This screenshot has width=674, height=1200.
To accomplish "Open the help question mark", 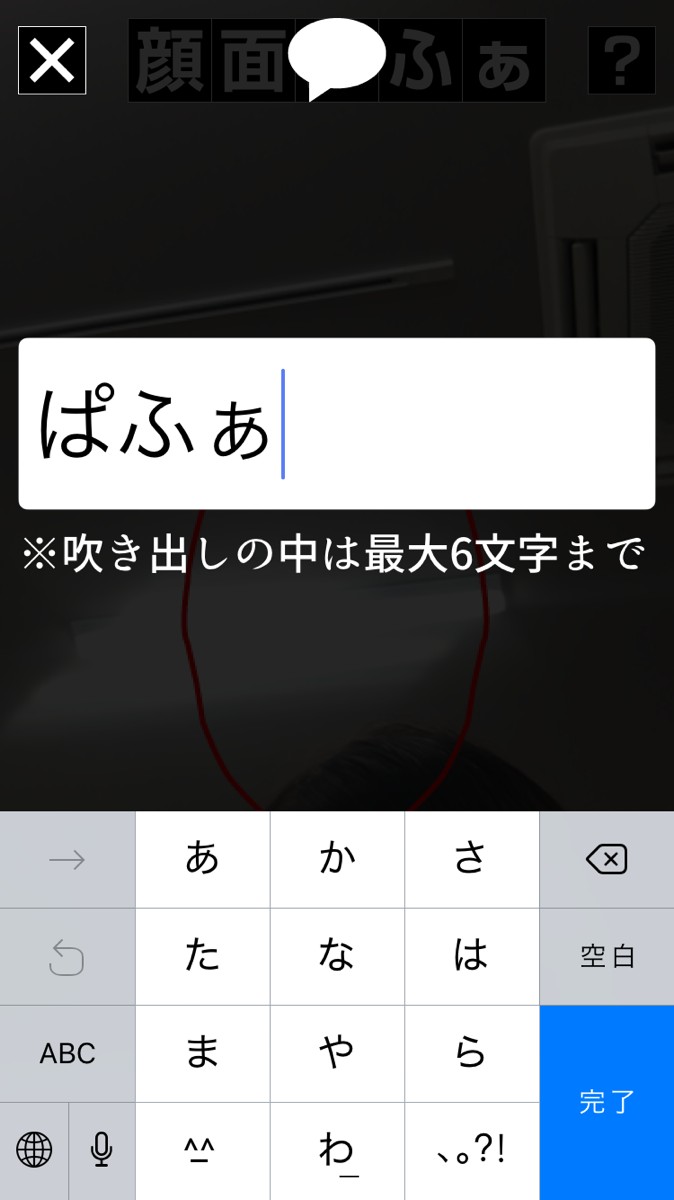I will [x=621, y=61].
